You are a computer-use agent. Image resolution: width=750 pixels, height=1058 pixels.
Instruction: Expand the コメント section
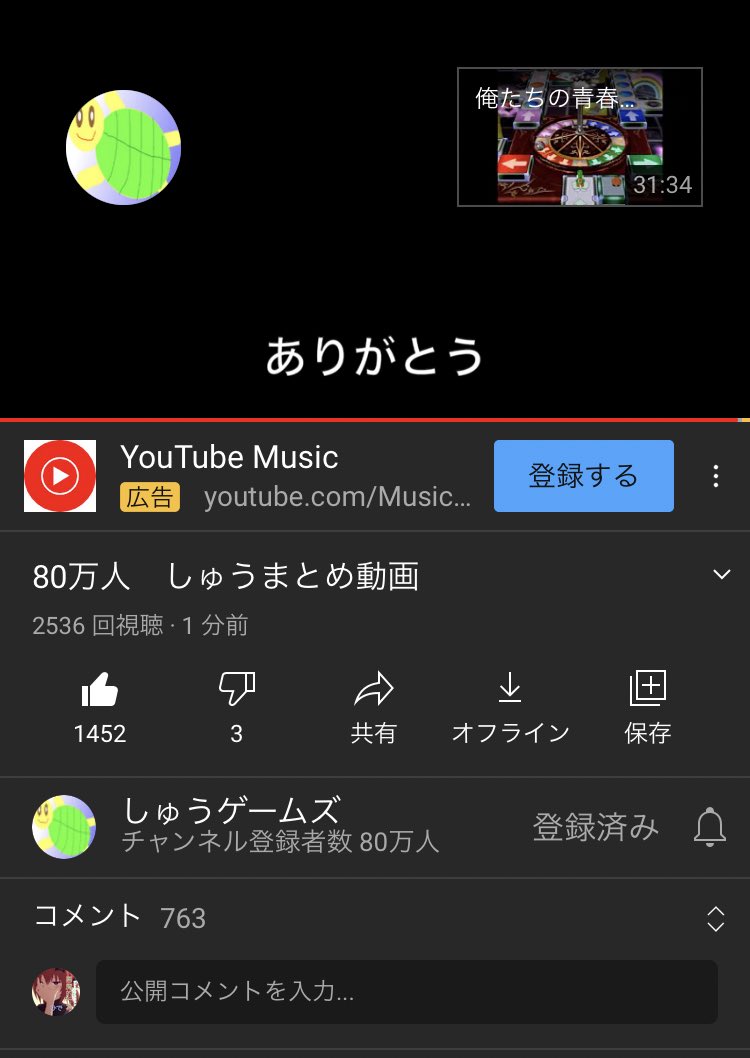[715, 918]
